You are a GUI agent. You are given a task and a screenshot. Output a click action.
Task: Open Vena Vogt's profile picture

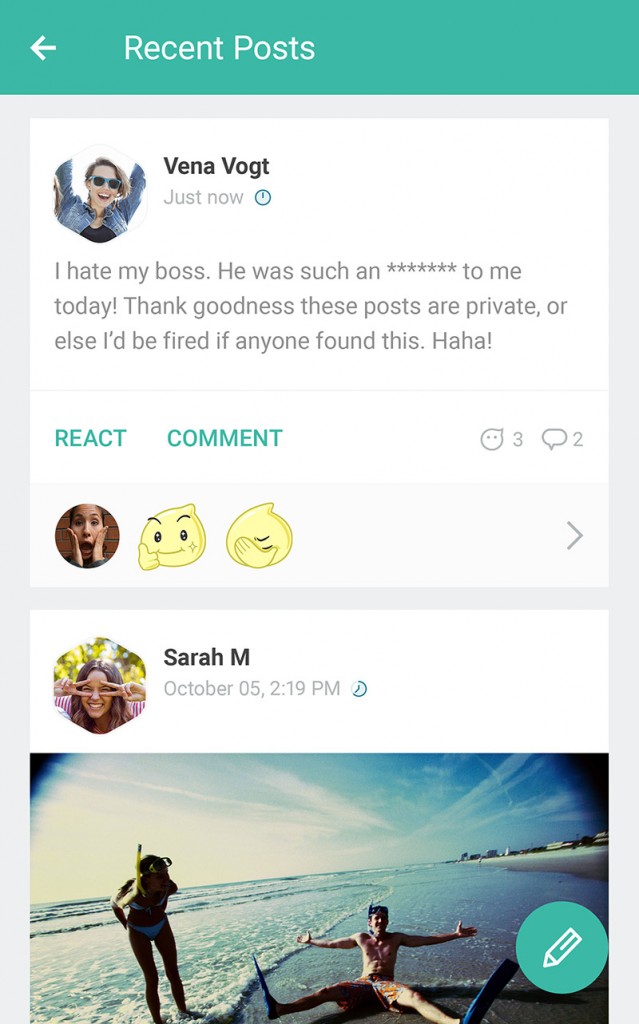coord(99,198)
